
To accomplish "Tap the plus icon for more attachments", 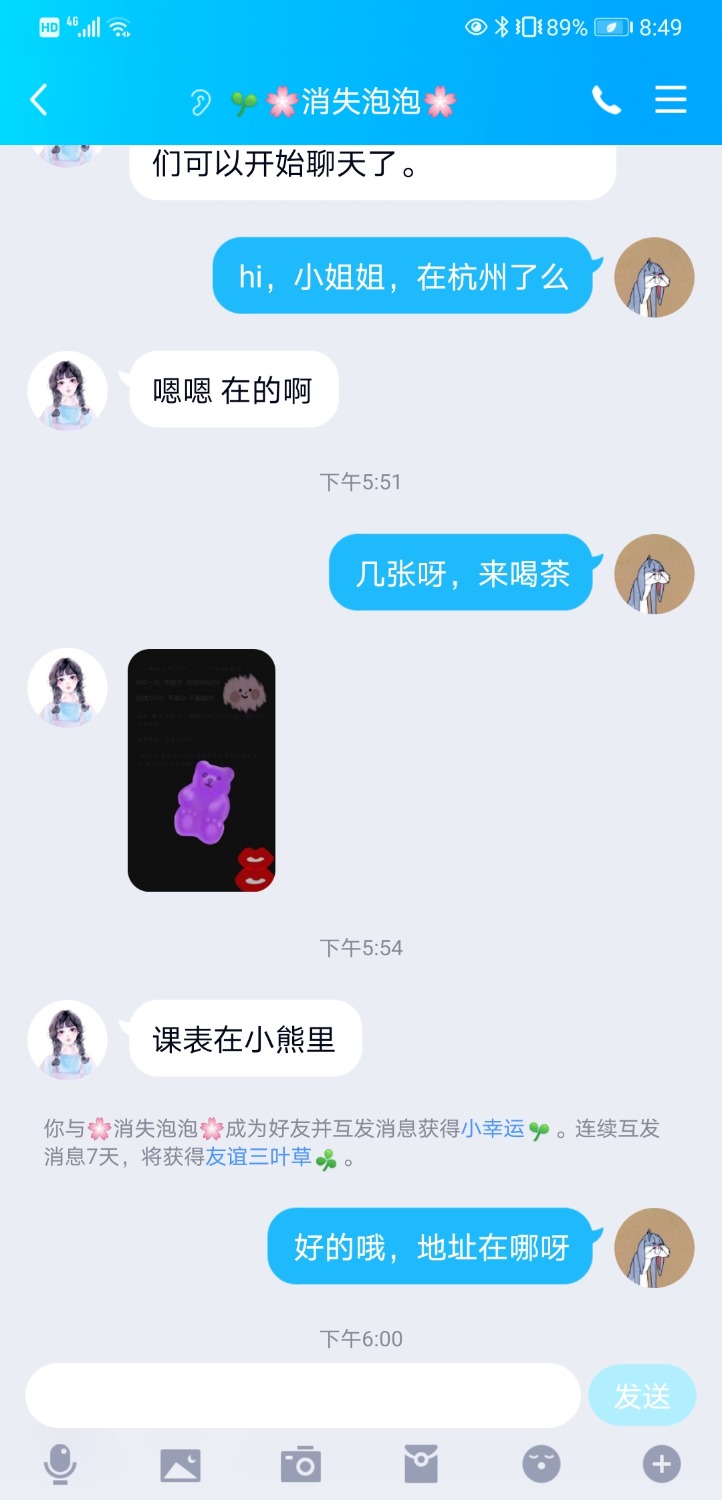I will [661, 1463].
